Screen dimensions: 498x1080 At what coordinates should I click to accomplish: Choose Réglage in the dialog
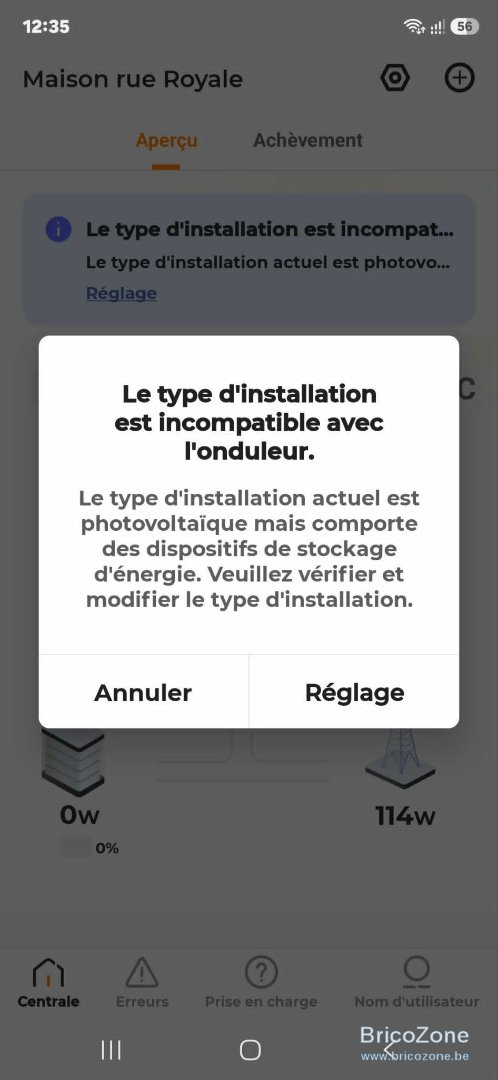click(354, 692)
